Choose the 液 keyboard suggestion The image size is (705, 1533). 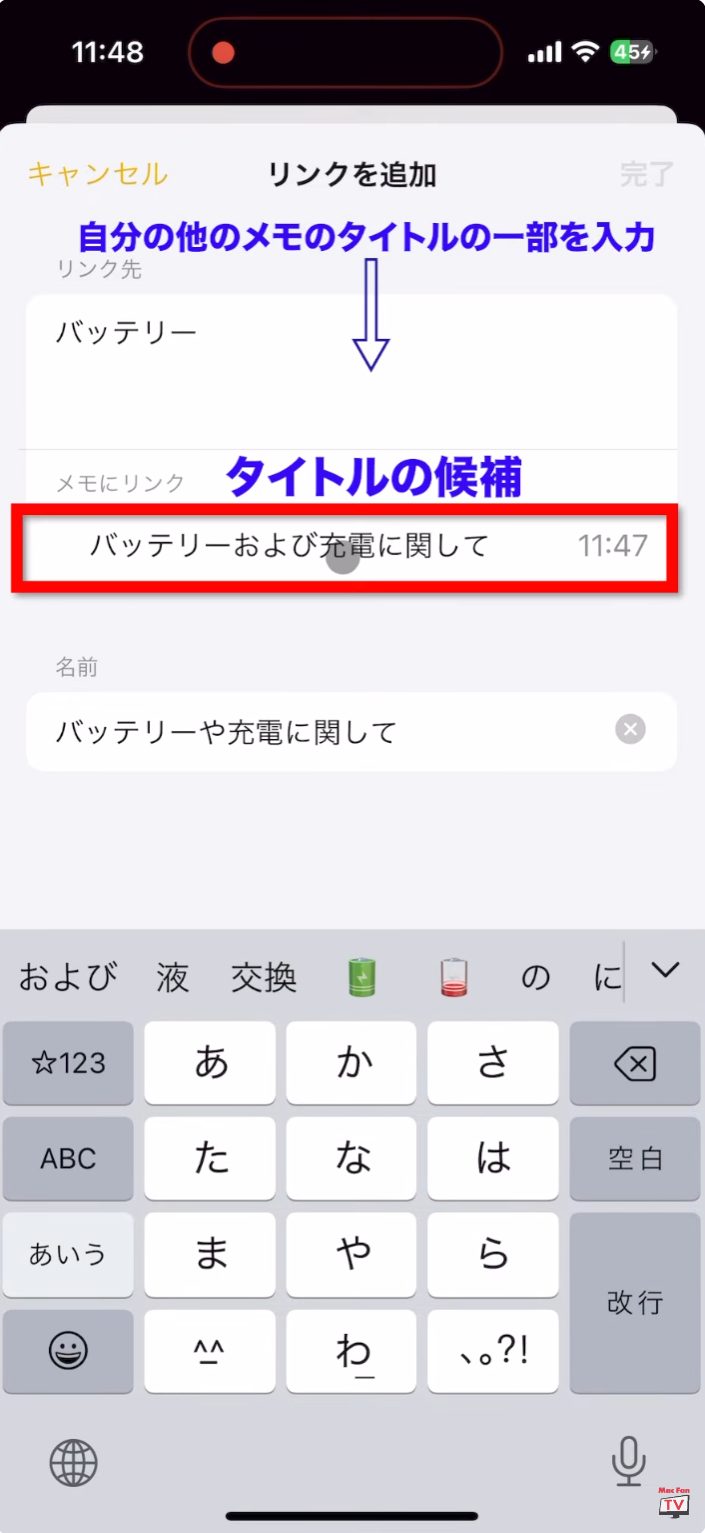[x=172, y=976]
